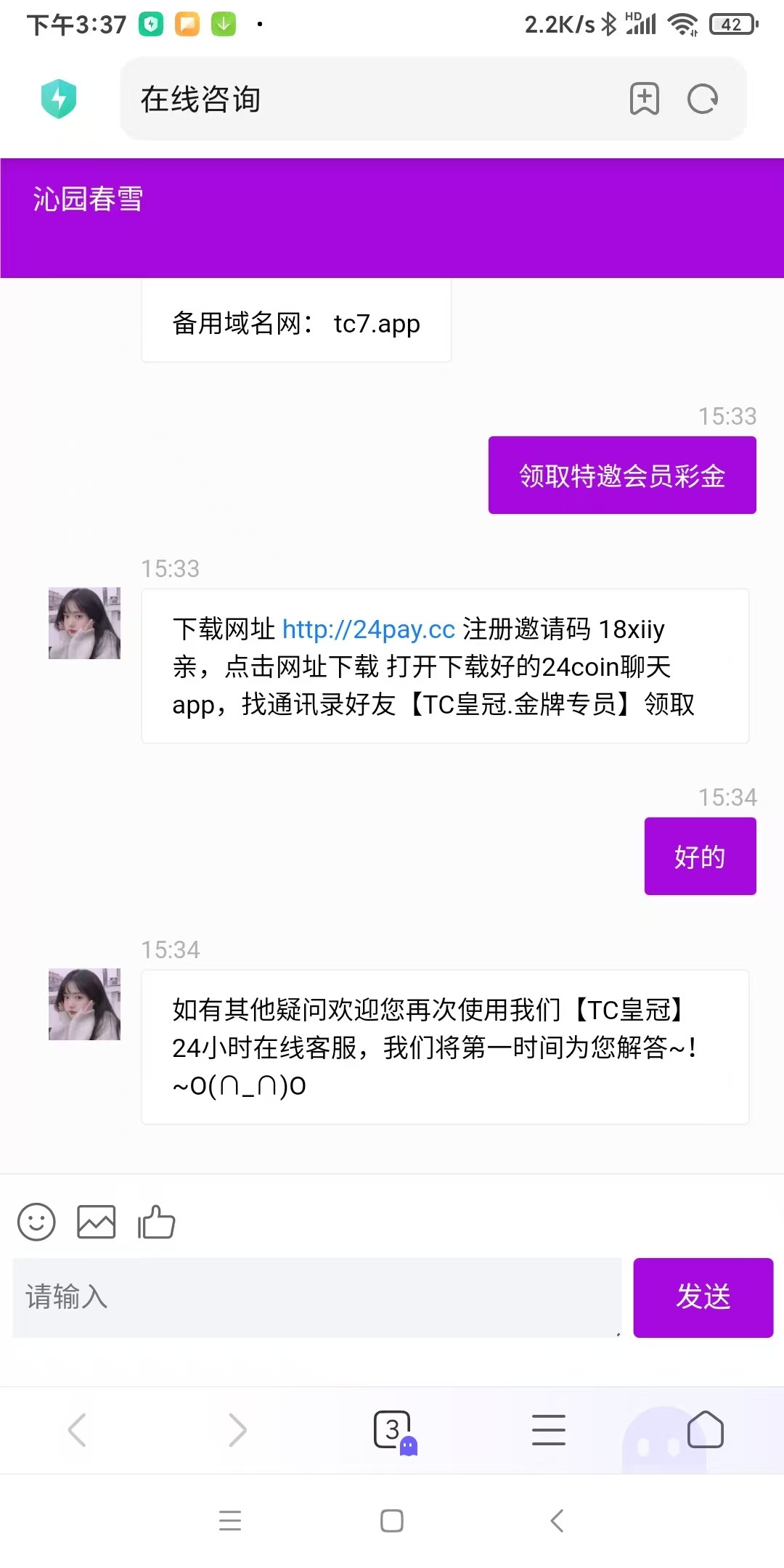Go to the browser home page
The width and height of the screenshot is (784, 1568).
[x=705, y=1430]
